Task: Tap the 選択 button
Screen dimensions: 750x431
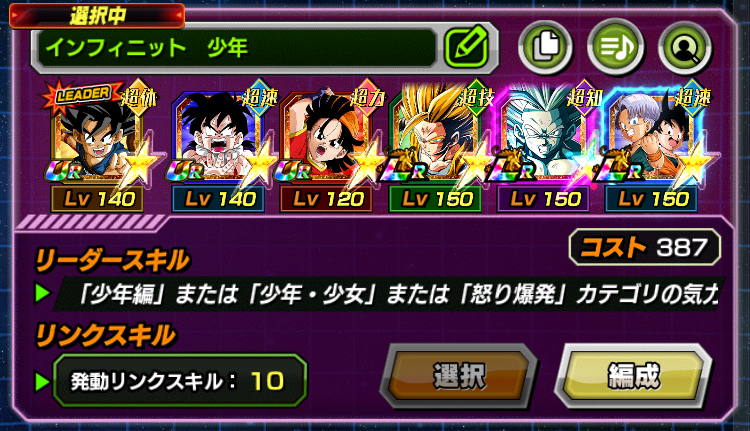Action: (x=458, y=376)
